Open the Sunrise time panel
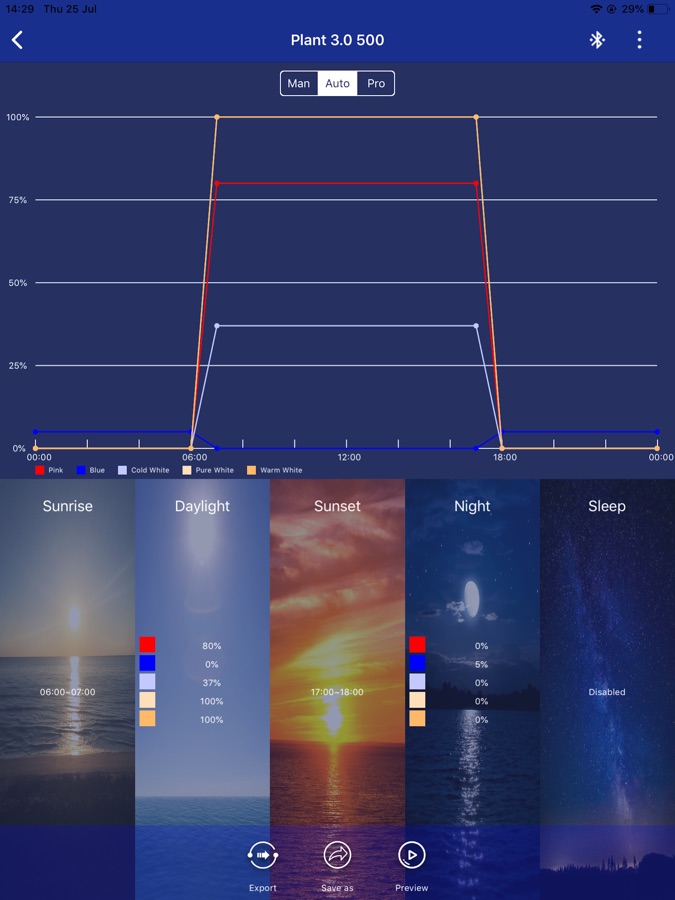Image resolution: width=675 pixels, height=900 pixels. point(67,650)
